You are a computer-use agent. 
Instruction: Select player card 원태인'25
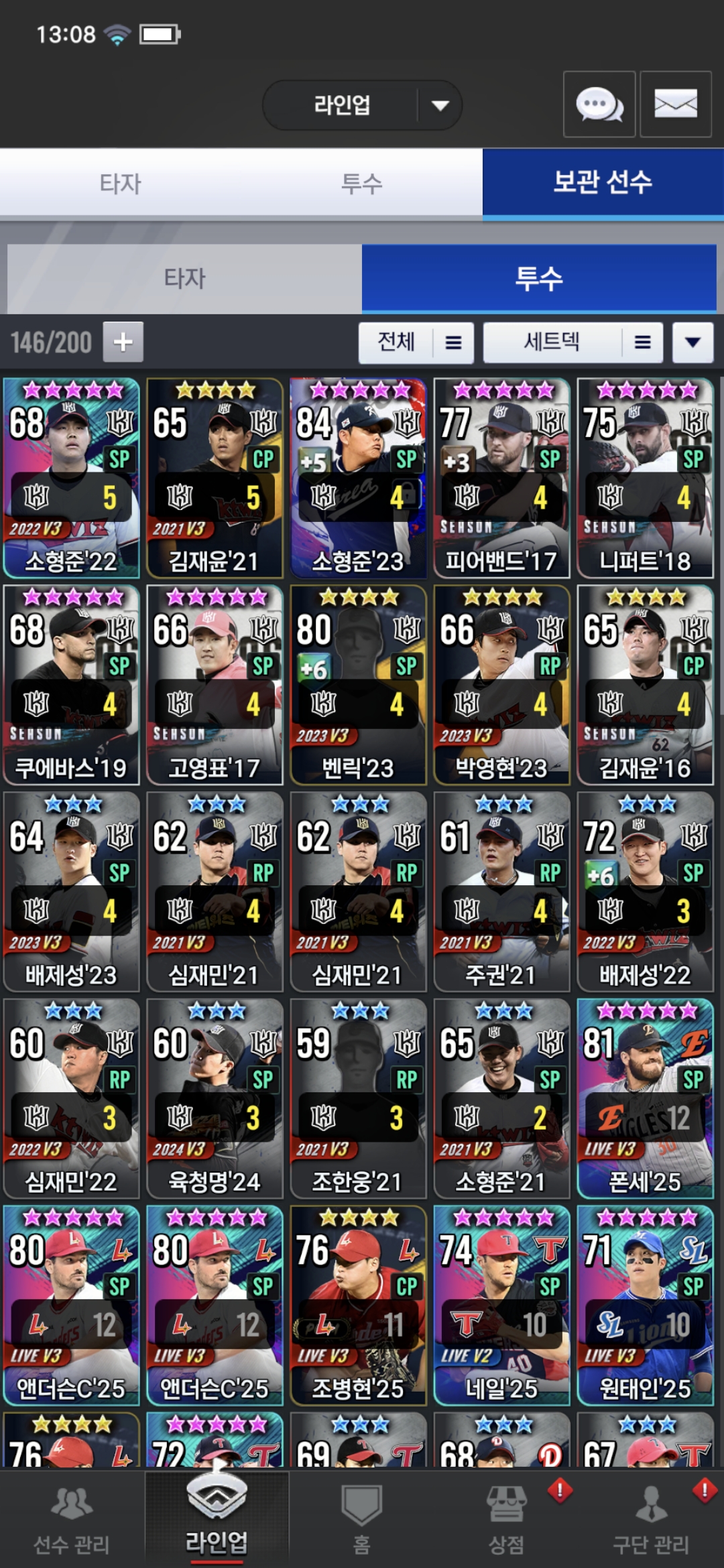[x=645, y=1305]
